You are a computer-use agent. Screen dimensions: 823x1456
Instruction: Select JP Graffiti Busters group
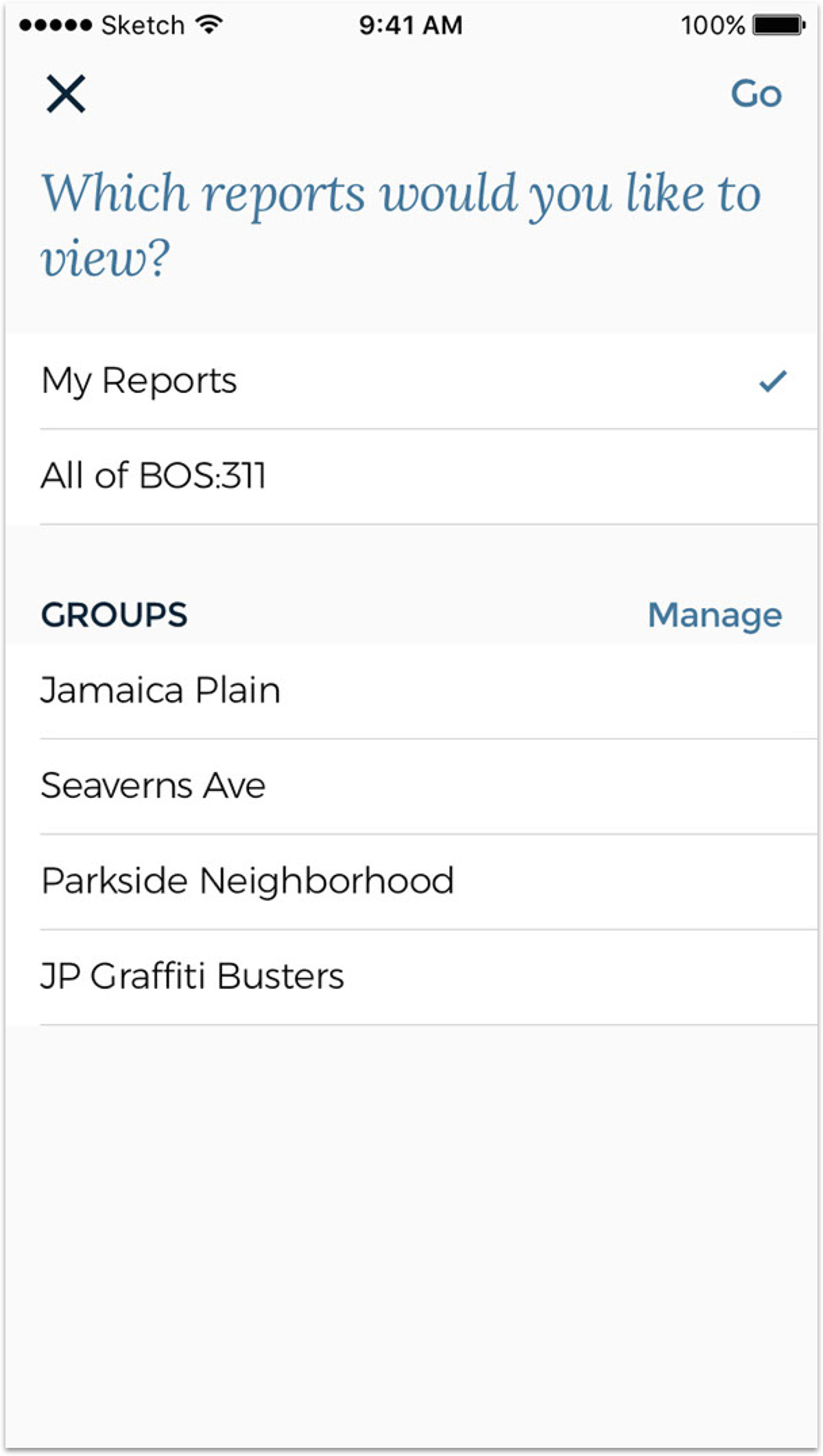(411, 978)
